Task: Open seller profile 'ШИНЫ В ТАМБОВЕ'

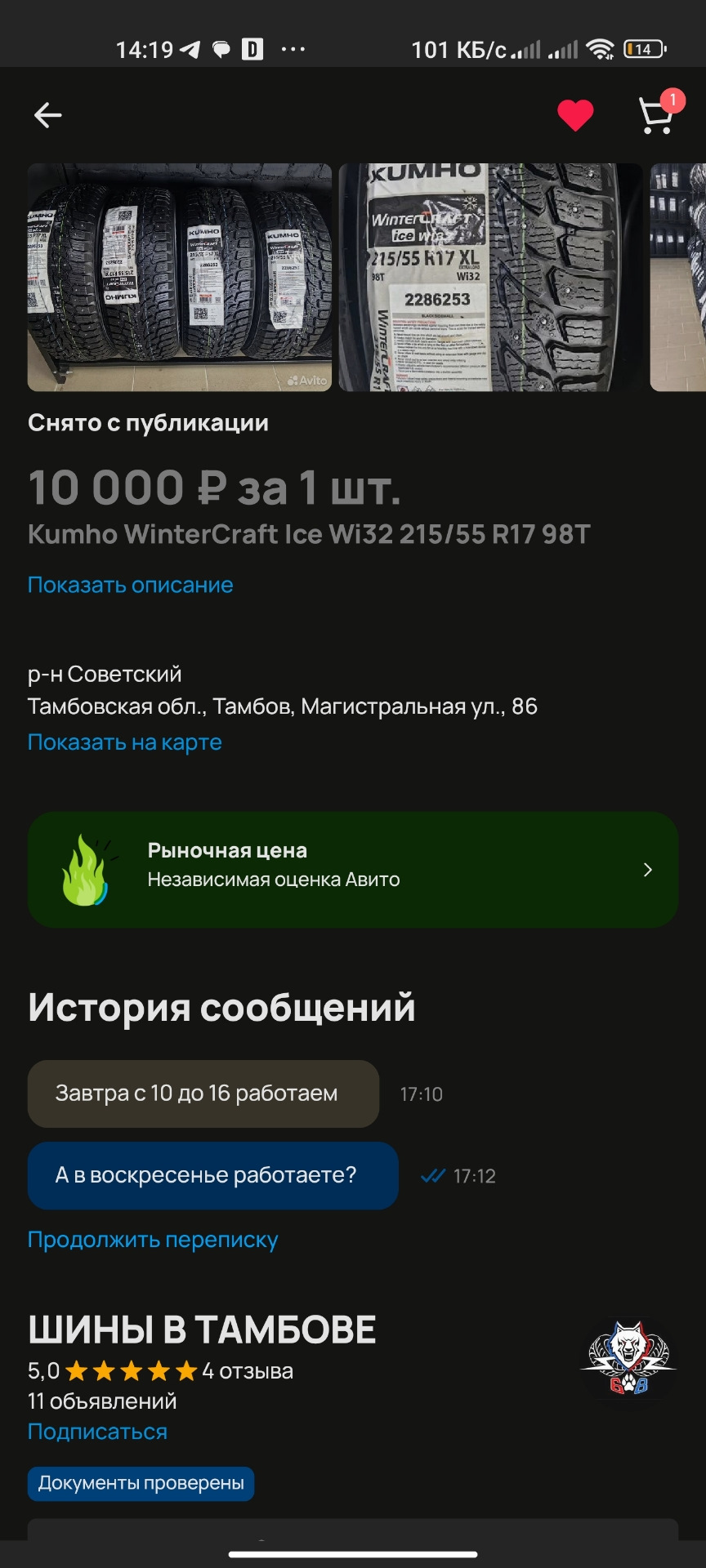Action: (202, 1330)
